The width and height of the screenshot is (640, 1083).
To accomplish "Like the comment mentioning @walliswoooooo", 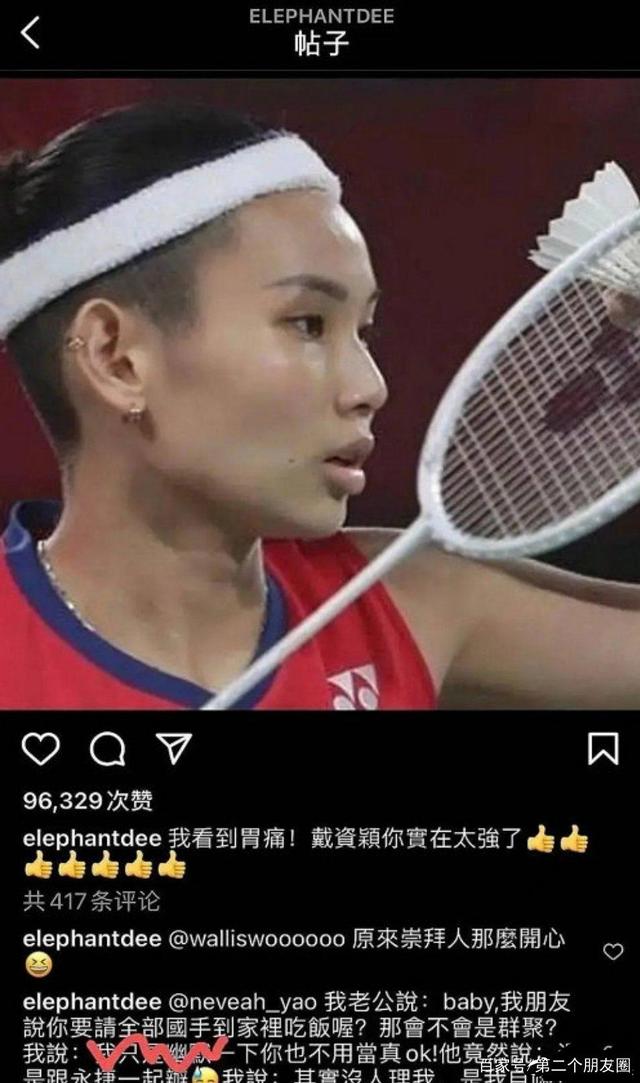I will pos(612,951).
